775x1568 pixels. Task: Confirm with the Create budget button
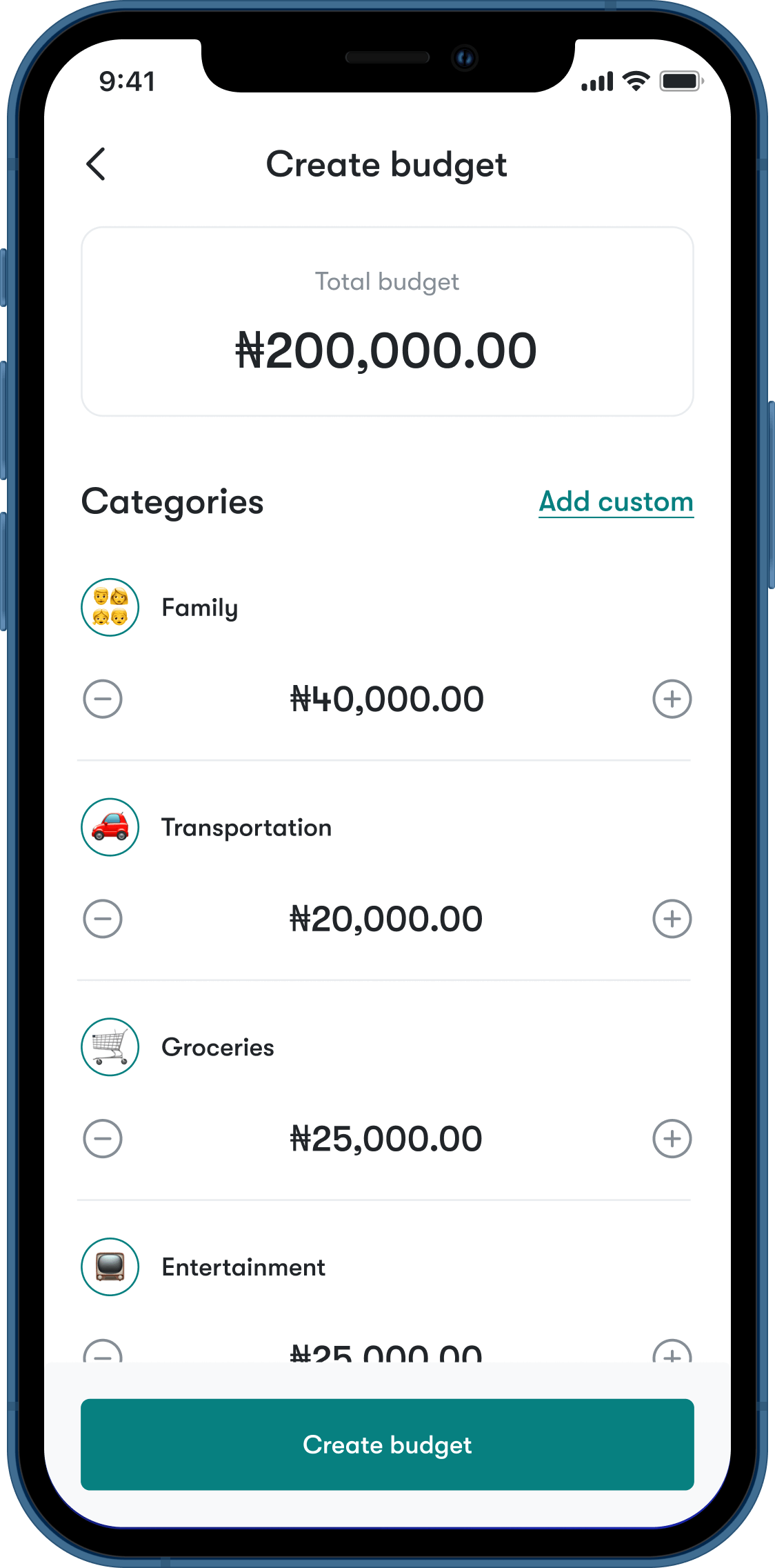click(387, 1445)
